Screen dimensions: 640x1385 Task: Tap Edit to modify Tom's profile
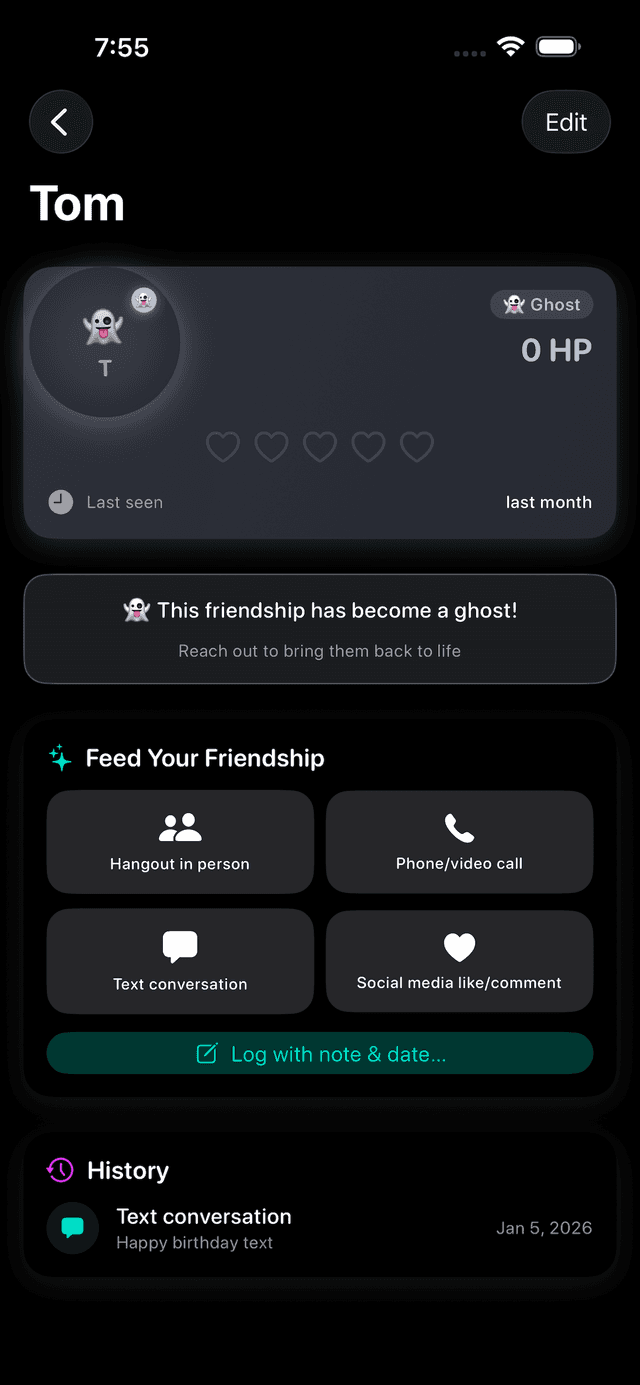pos(566,122)
